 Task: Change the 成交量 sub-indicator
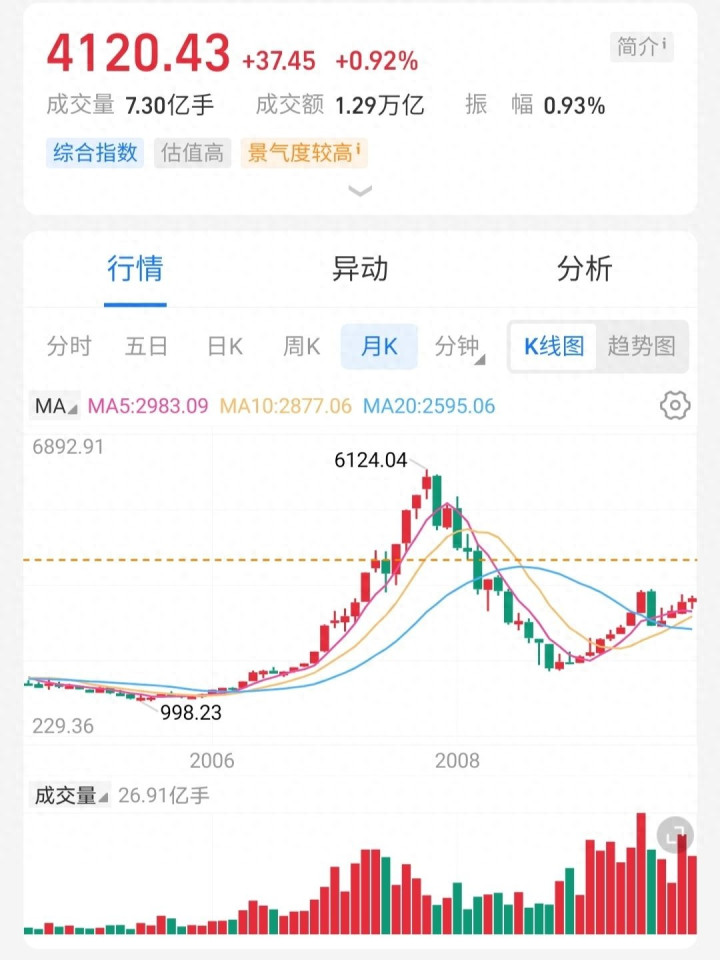pos(70,796)
